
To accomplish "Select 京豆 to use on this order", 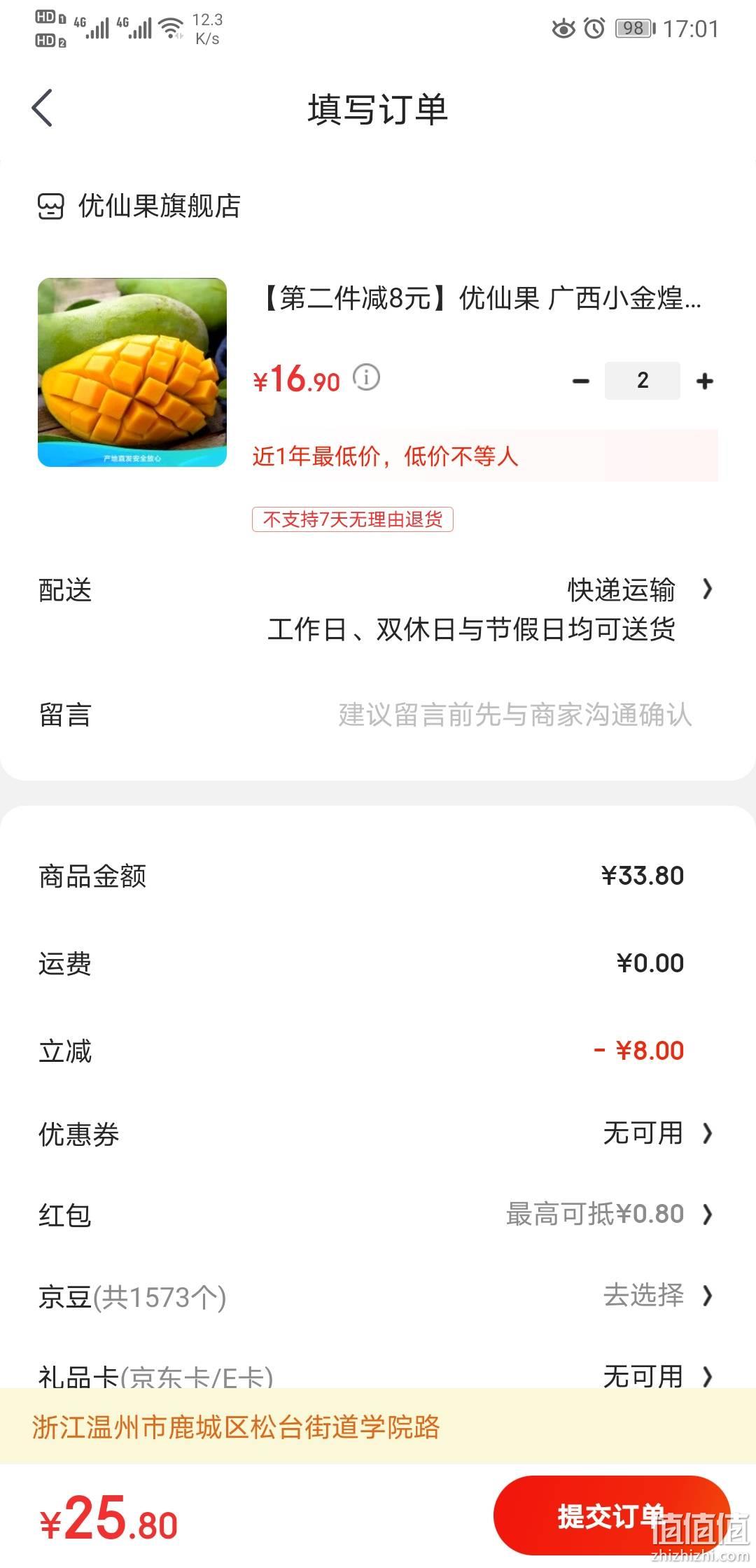I will tap(378, 1296).
